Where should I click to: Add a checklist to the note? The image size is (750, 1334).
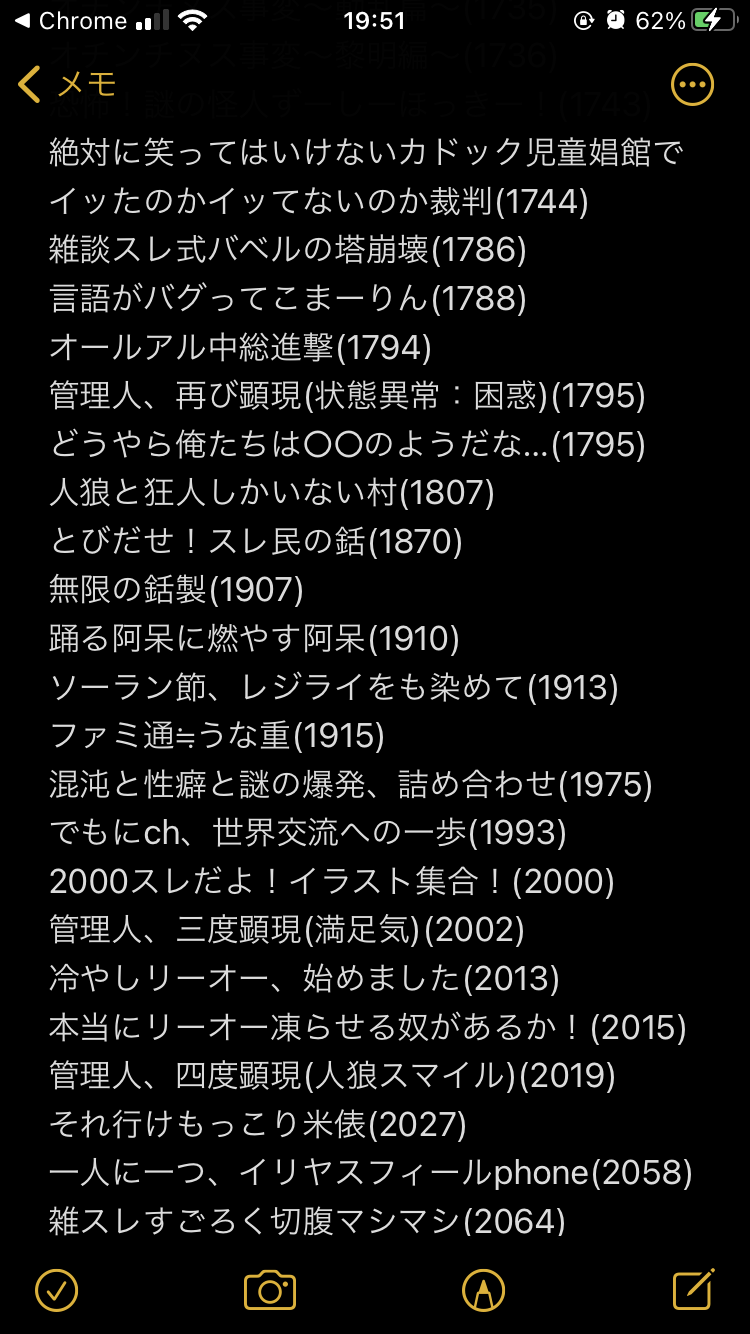tap(56, 1289)
